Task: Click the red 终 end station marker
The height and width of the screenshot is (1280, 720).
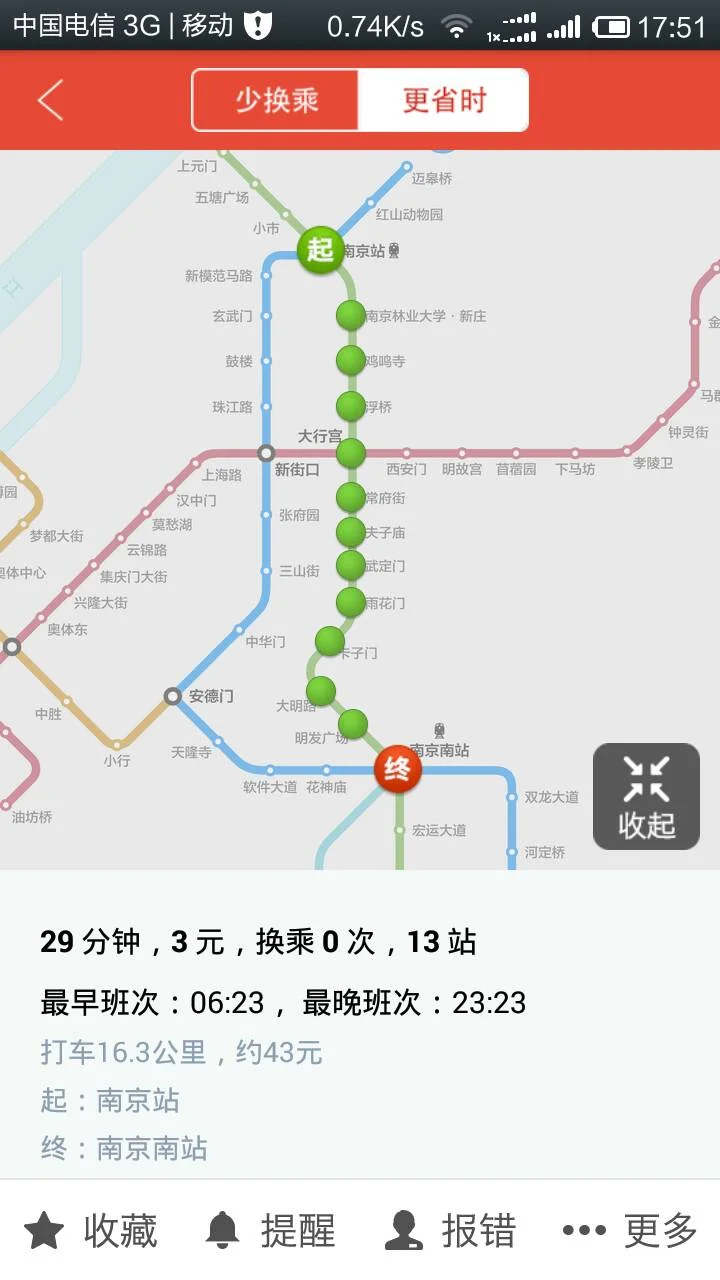Action: click(396, 768)
